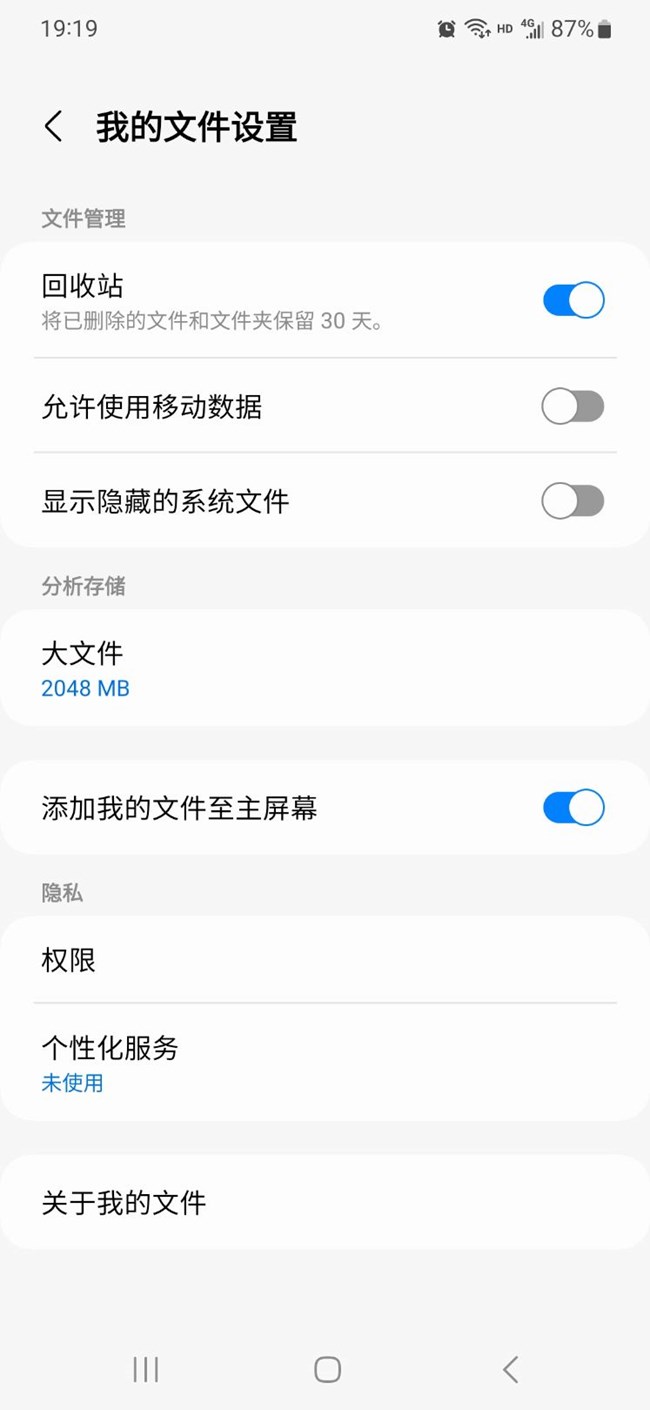Screen dimensions: 650x1410
Task: Open 关于我的文件
Action: [325, 1202]
